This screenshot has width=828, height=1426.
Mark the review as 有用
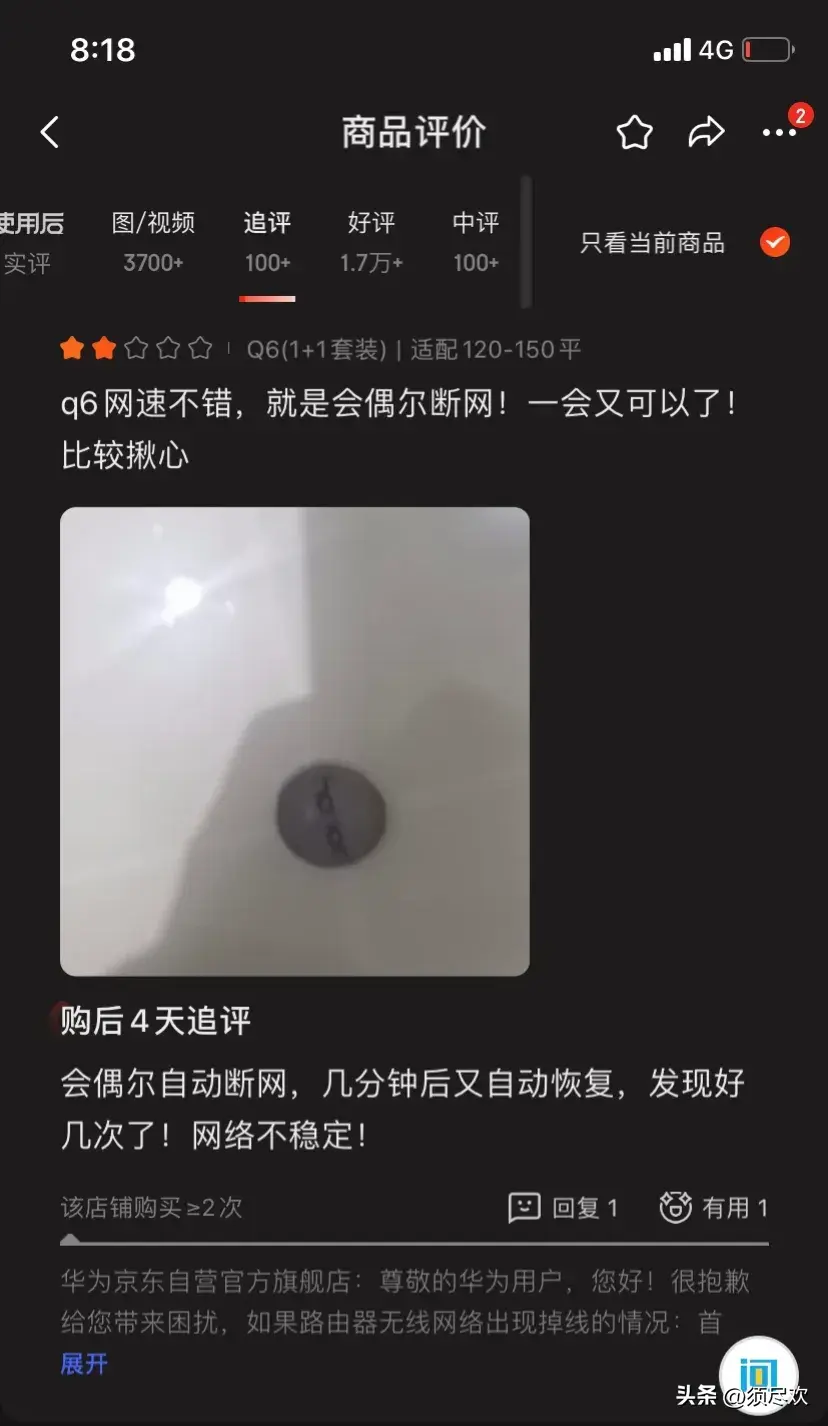[x=714, y=1207]
